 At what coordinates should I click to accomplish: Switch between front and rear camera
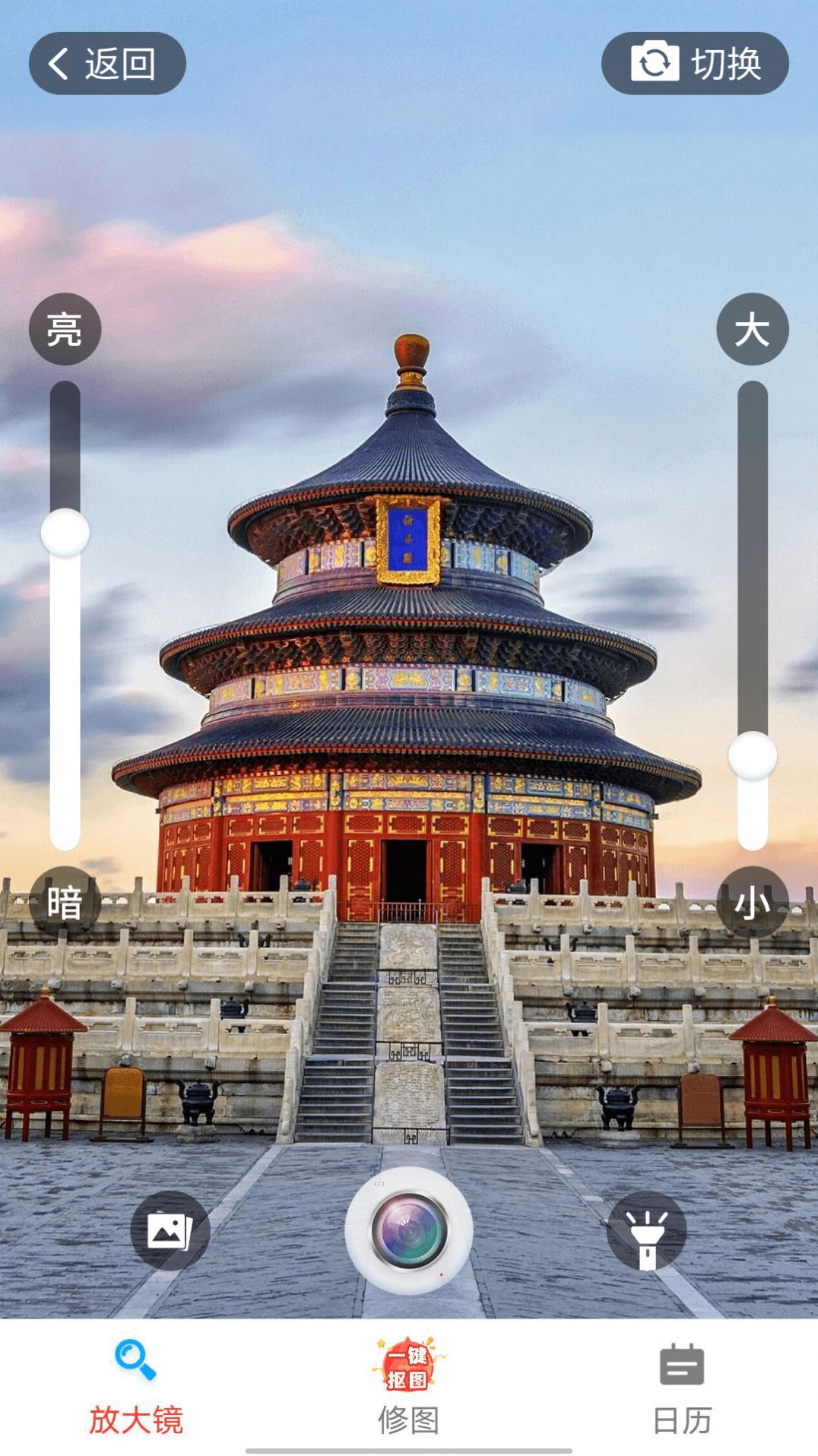coord(694,65)
